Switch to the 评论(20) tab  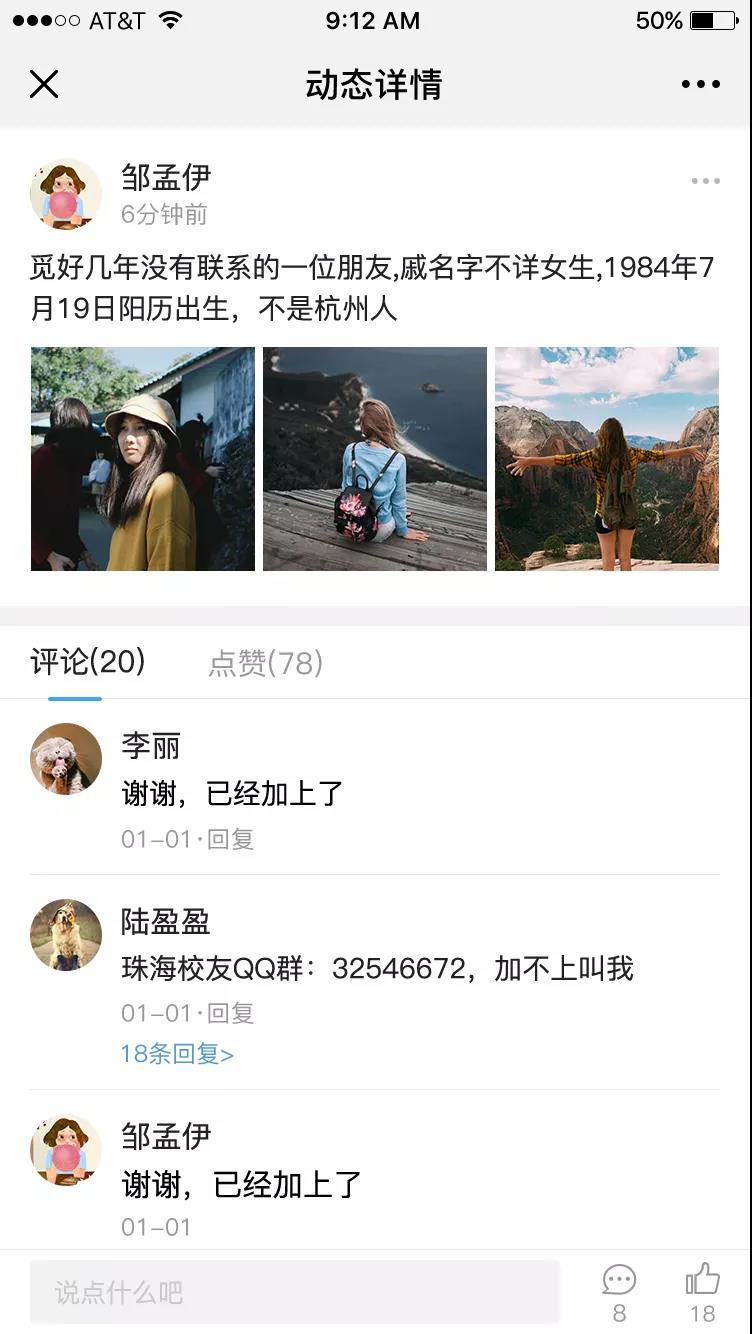[x=88, y=662]
